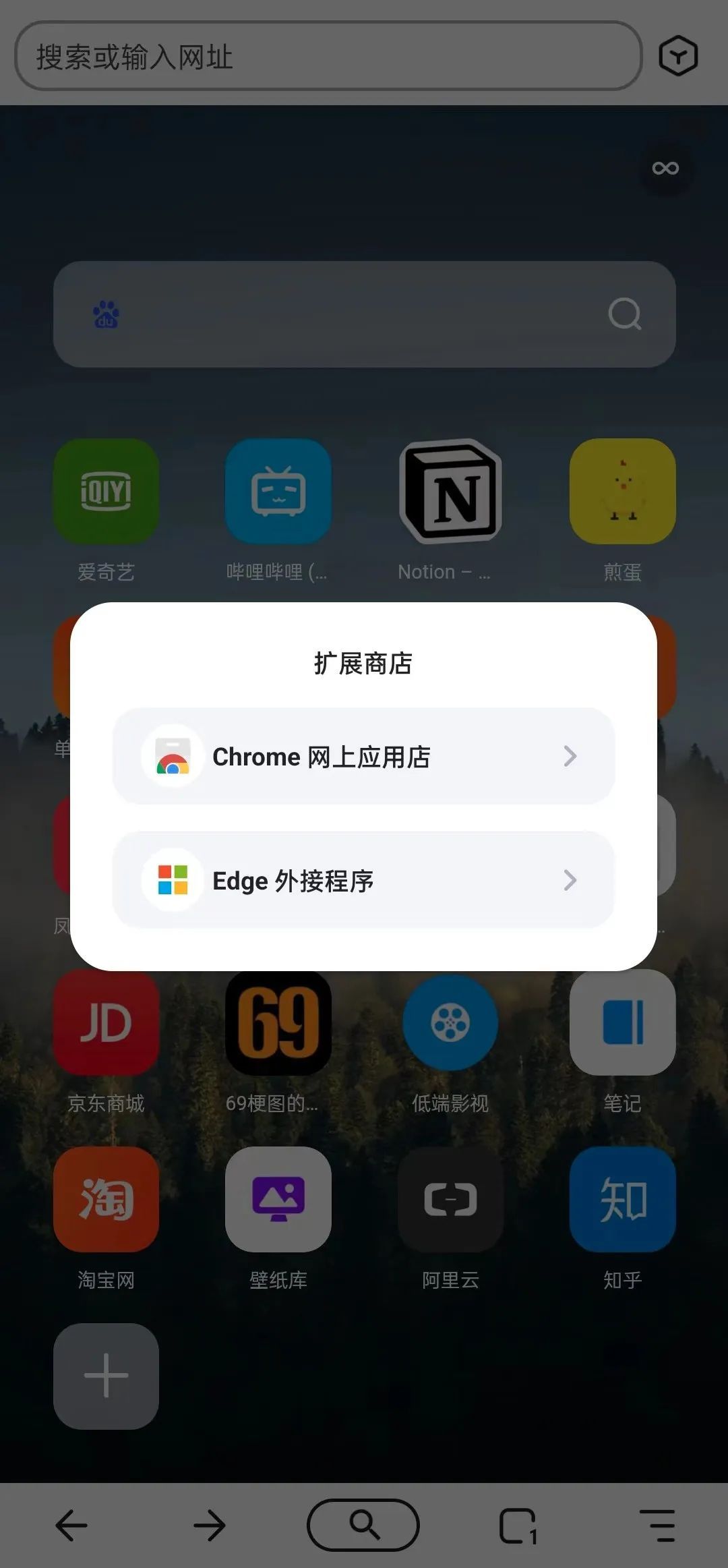Tap the Baidu search box

(x=351, y=314)
